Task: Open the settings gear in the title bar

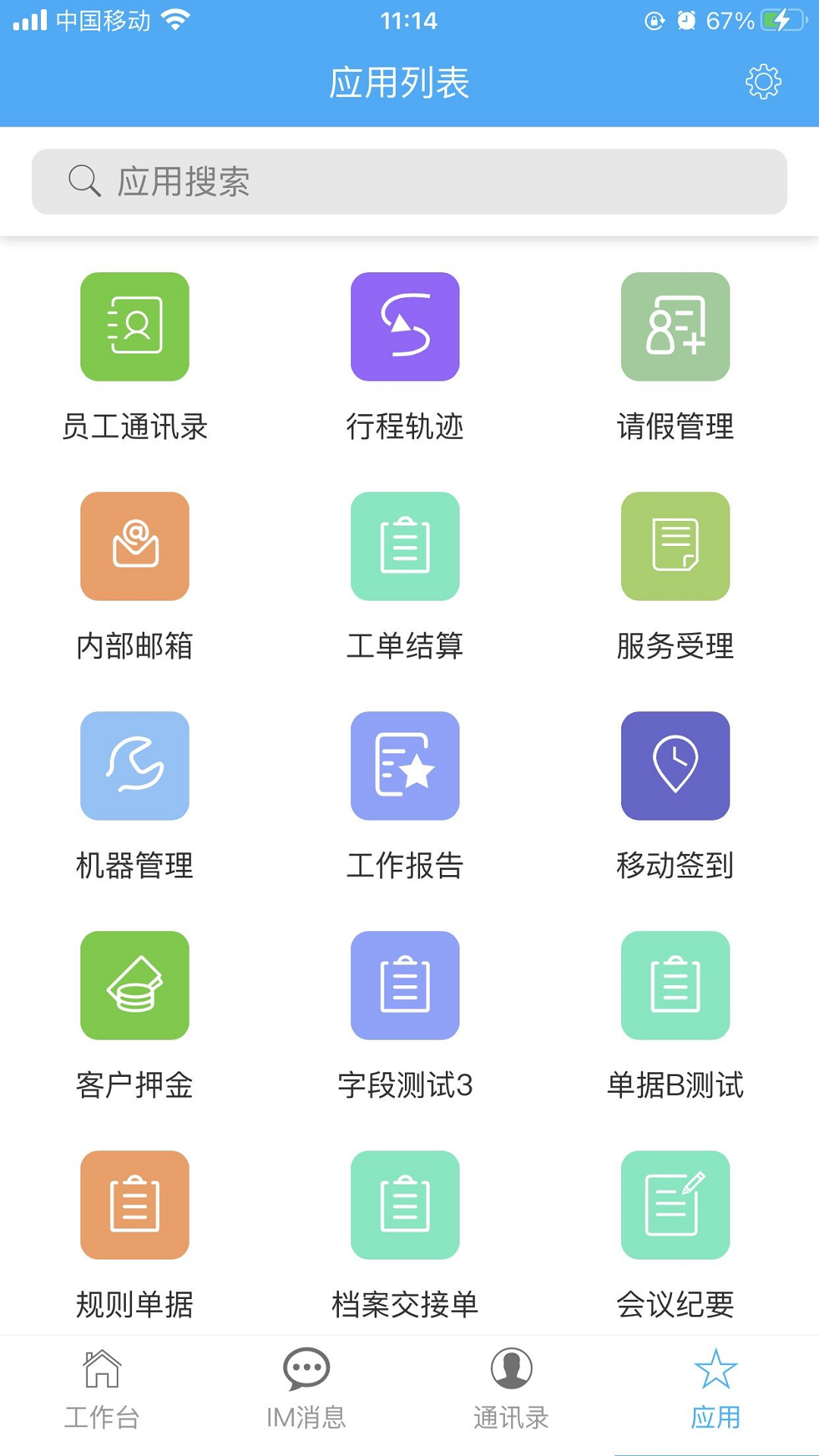Action: pyautogui.click(x=764, y=82)
